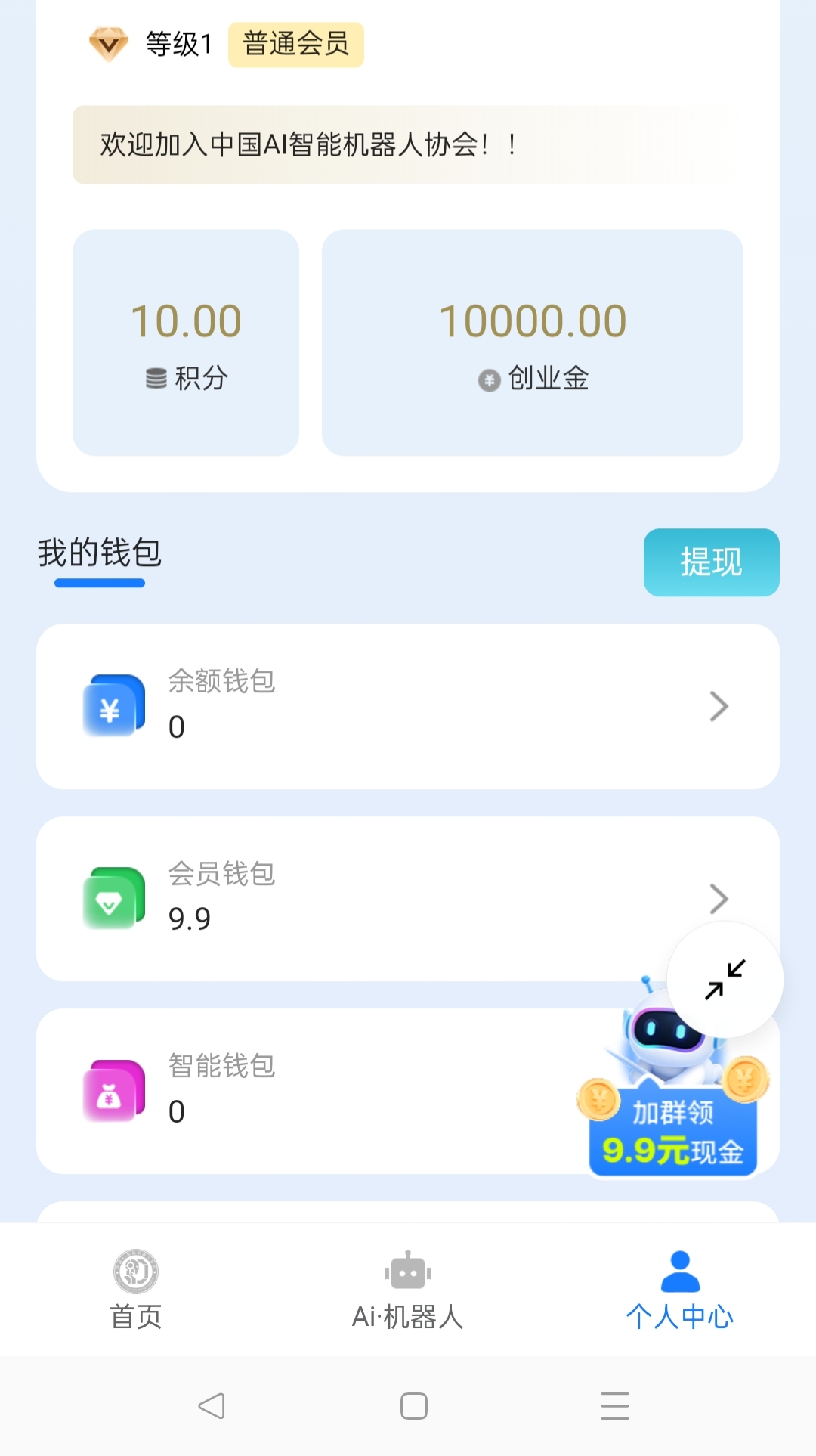Screen dimensions: 816x1456
Task: Collapse the floating robot widget
Action: [x=725, y=980]
